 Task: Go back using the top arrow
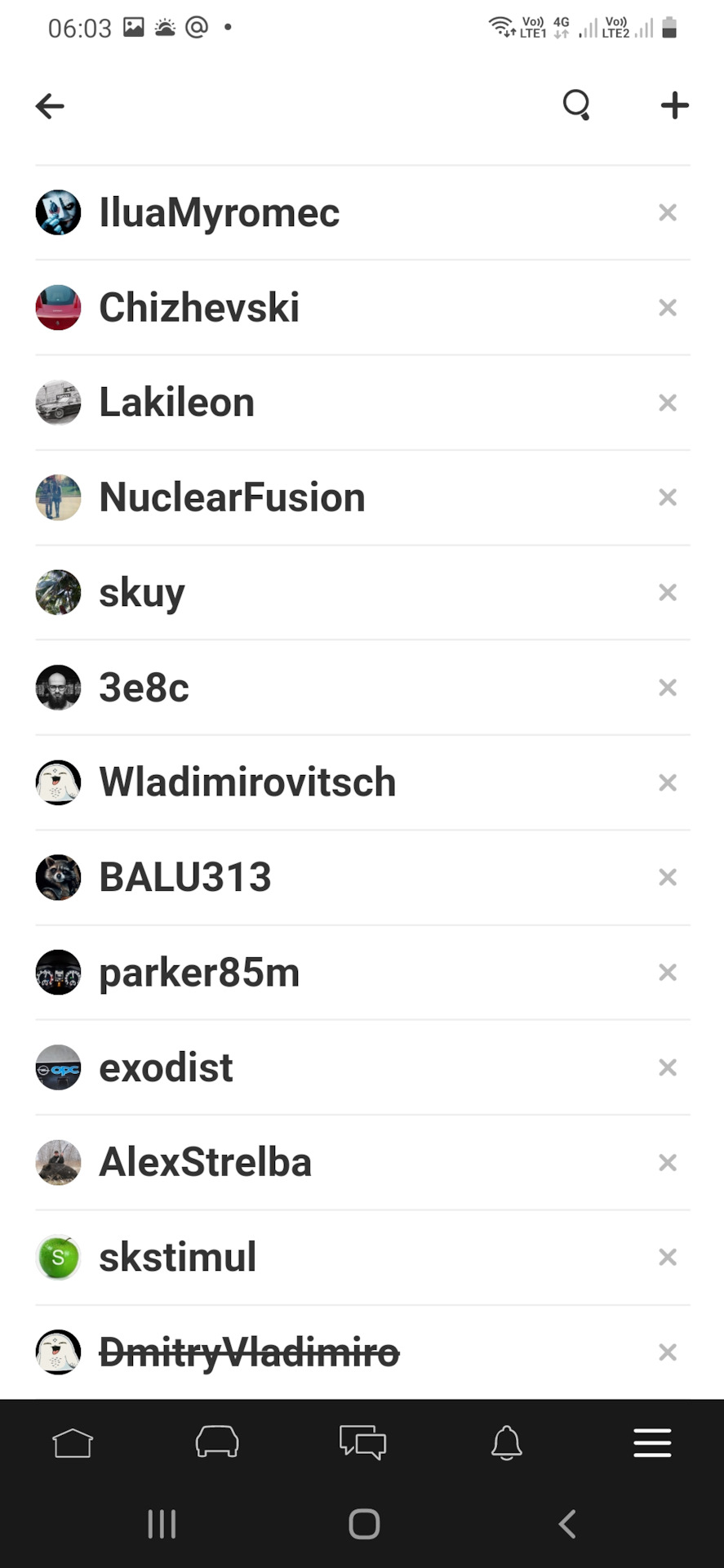click(50, 106)
